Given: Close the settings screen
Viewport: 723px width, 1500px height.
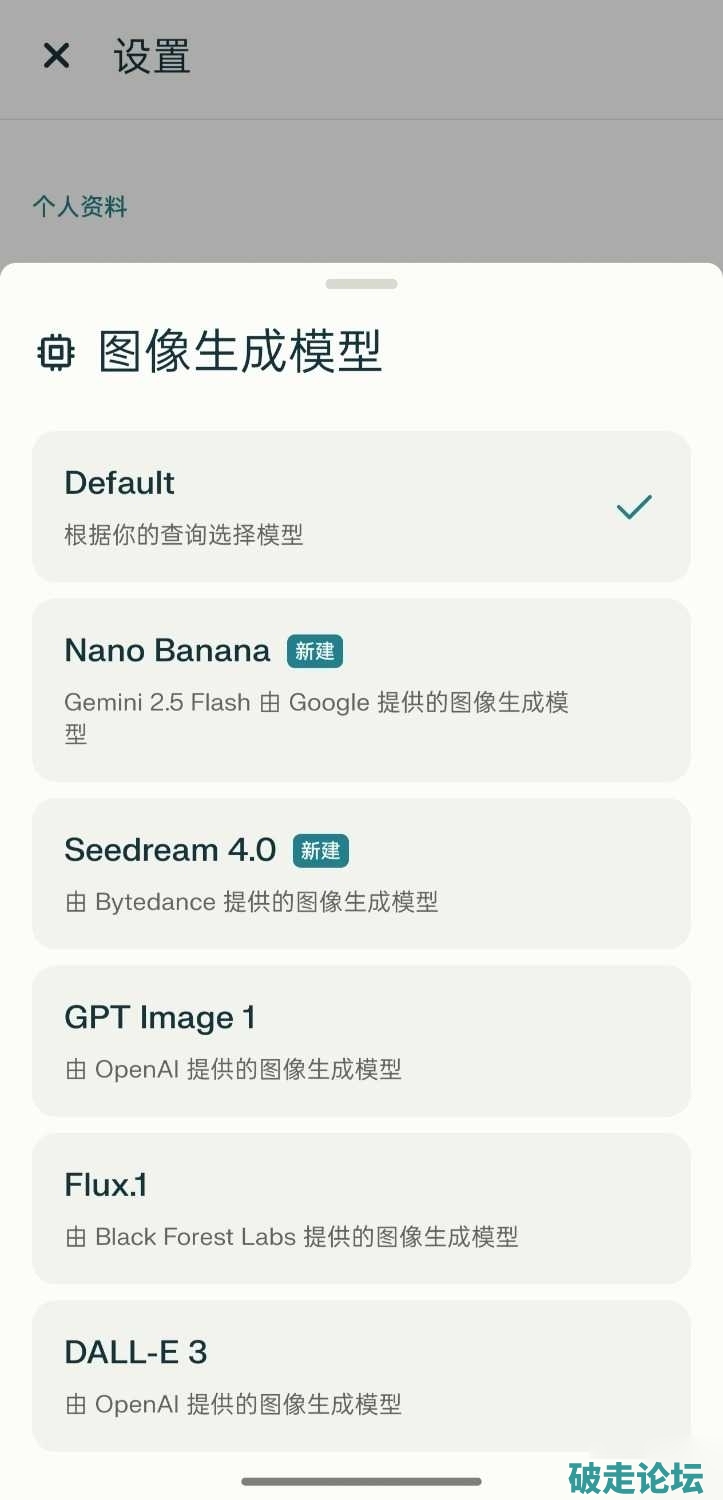Looking at the screenshot, I should [56, 56].
